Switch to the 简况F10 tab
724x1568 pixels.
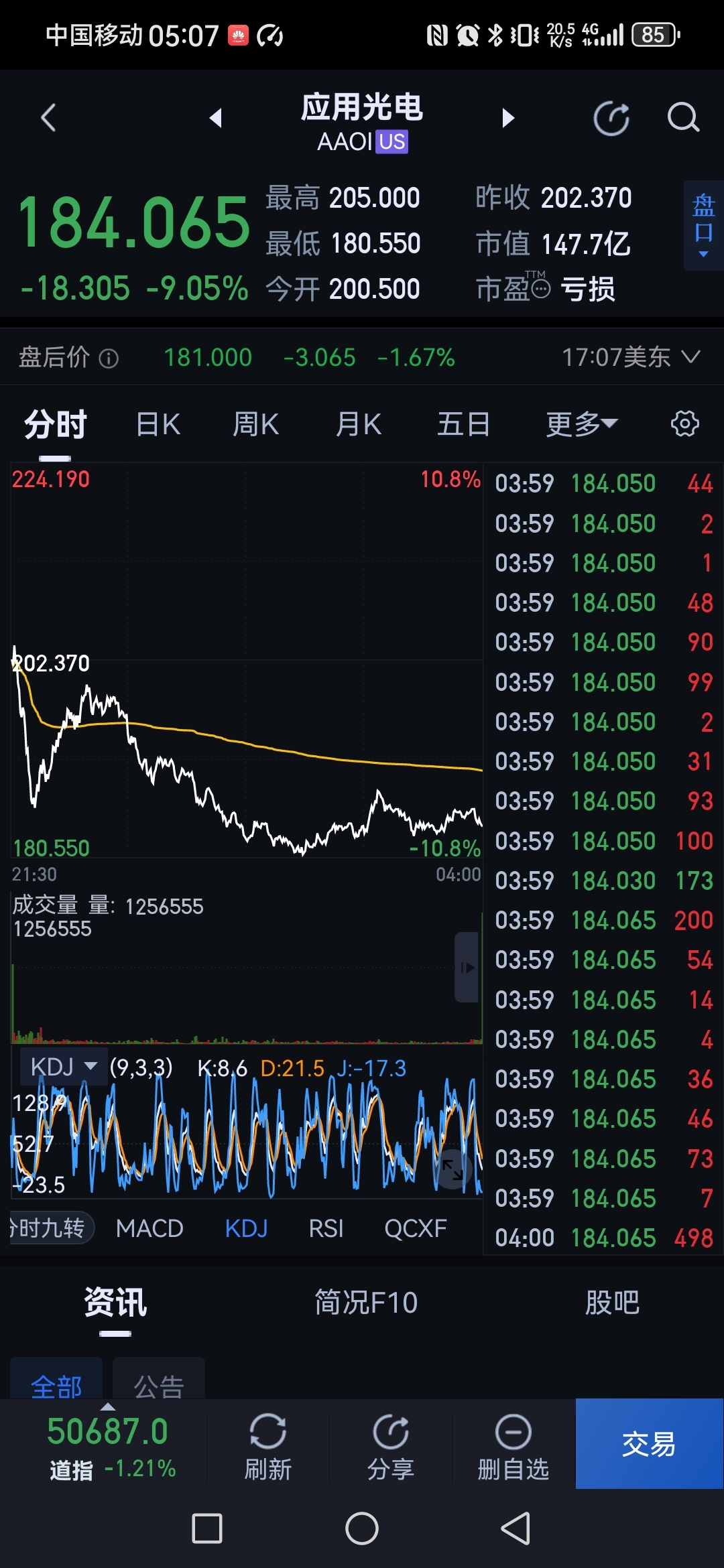(366, 1303)
